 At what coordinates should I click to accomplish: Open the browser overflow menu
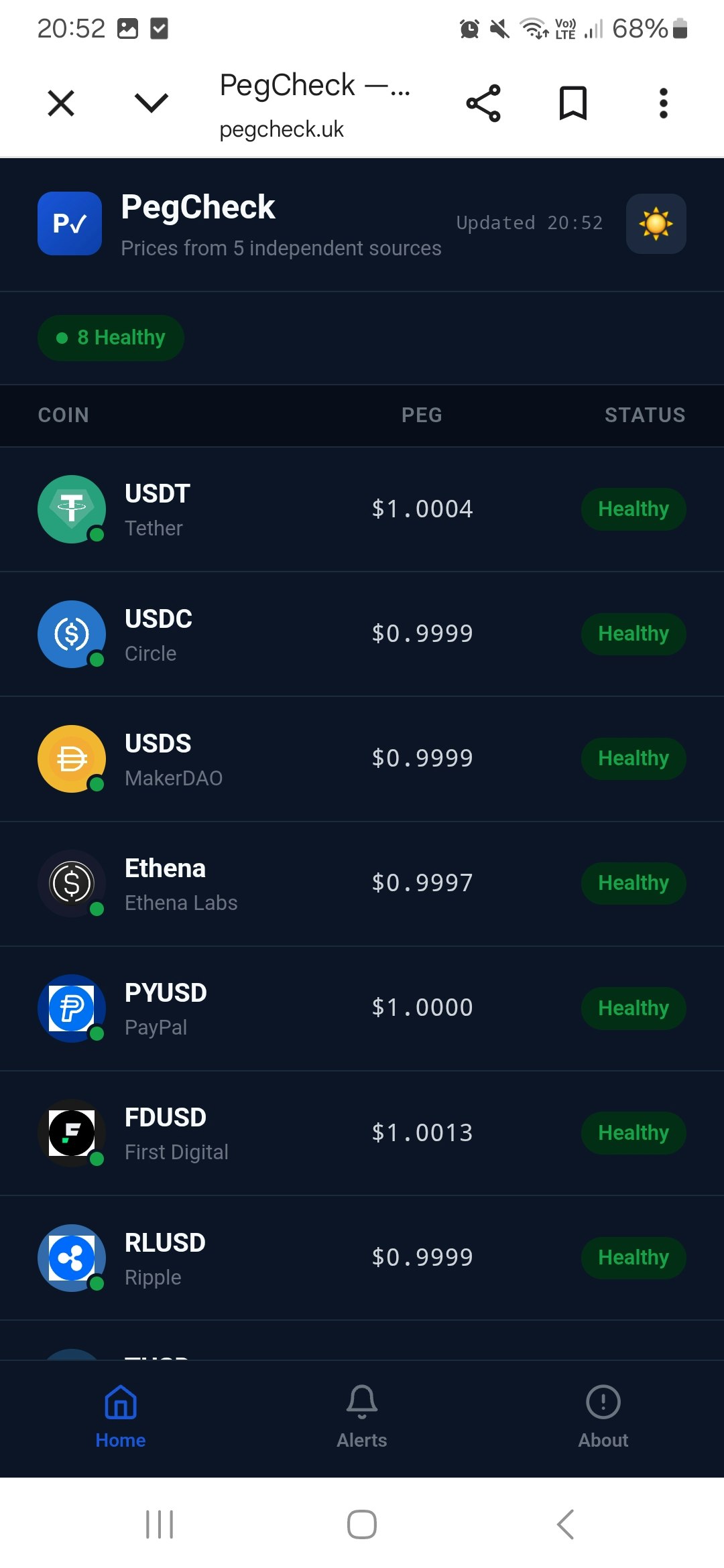click(x=663, y=103)
